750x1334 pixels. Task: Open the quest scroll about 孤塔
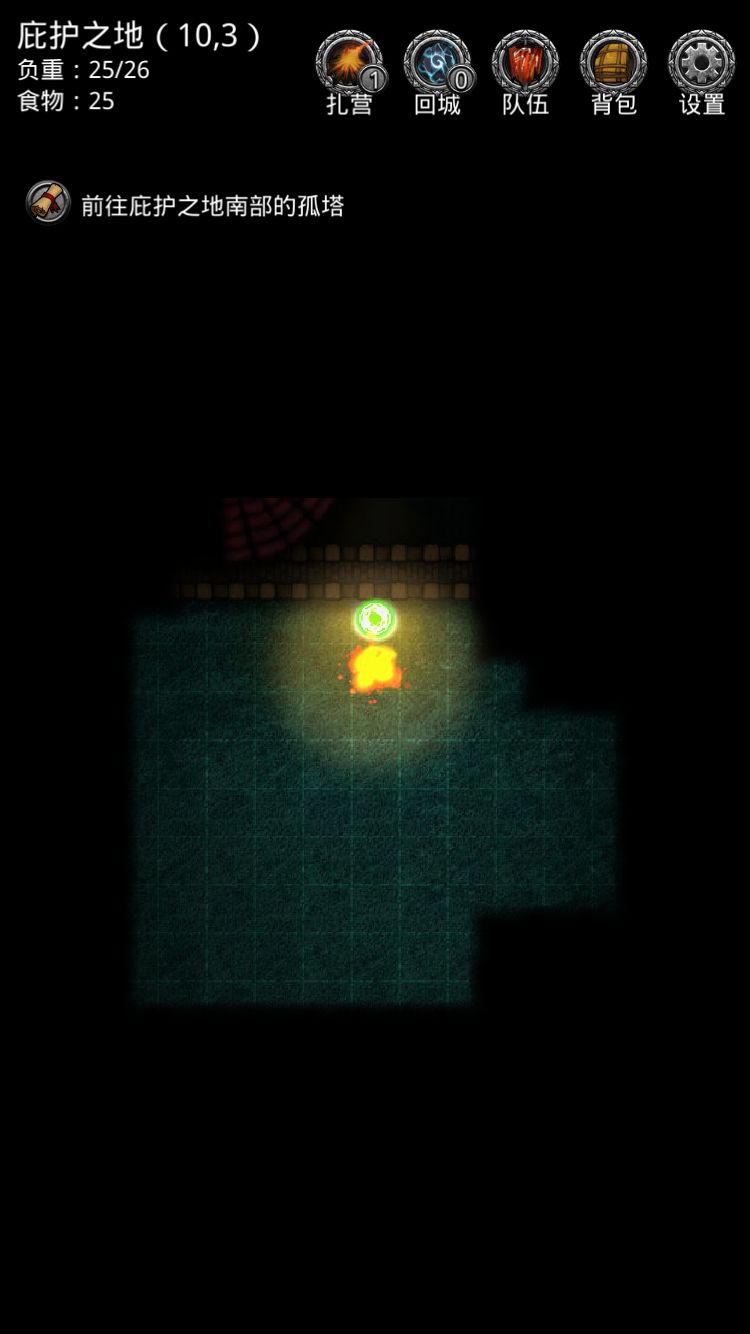point(48,203)
